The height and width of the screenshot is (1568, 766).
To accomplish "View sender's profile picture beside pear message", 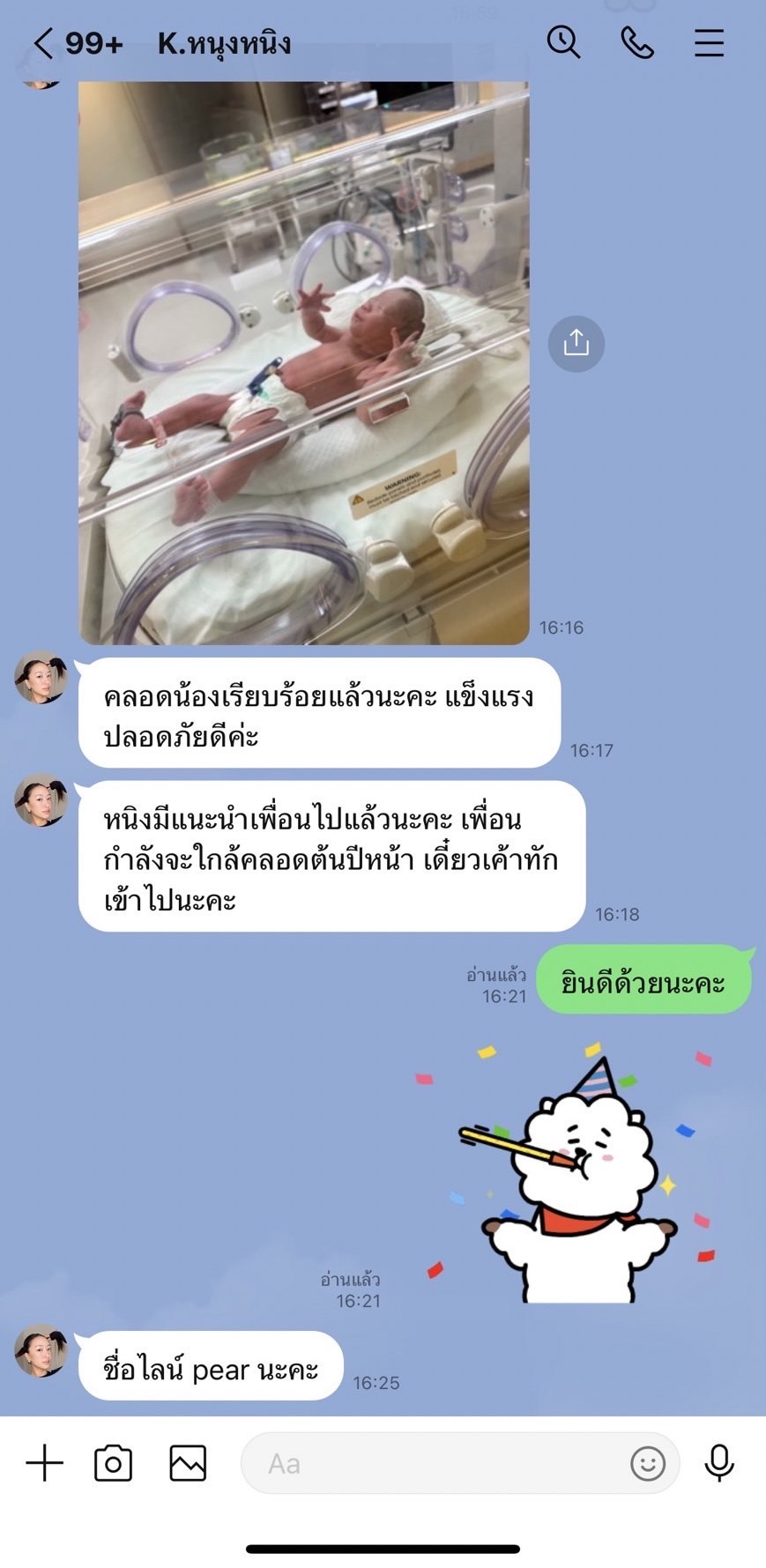I will [41, 1349].
